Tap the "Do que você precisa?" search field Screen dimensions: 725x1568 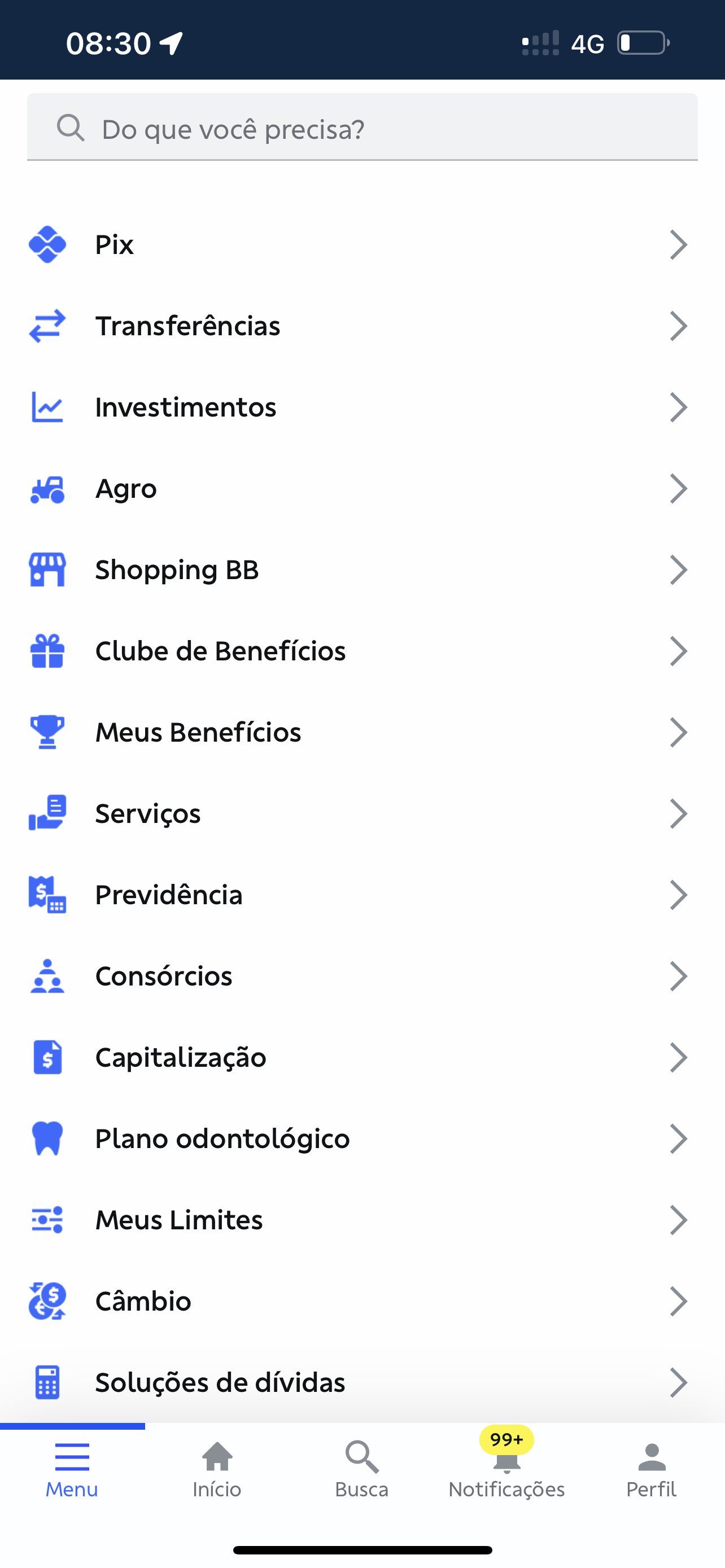[x=362, y=127]
